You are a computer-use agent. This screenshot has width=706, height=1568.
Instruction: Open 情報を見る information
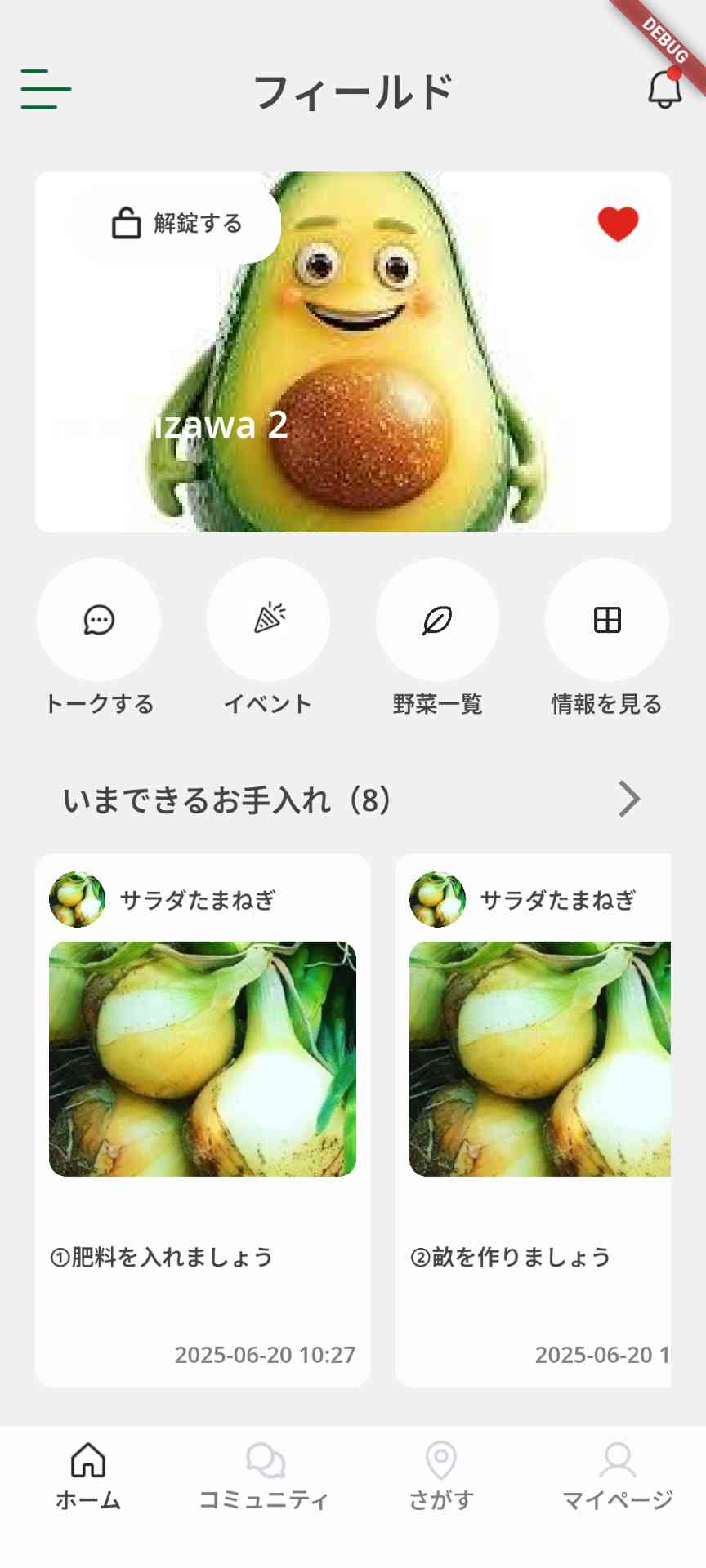tap(606, 620)
